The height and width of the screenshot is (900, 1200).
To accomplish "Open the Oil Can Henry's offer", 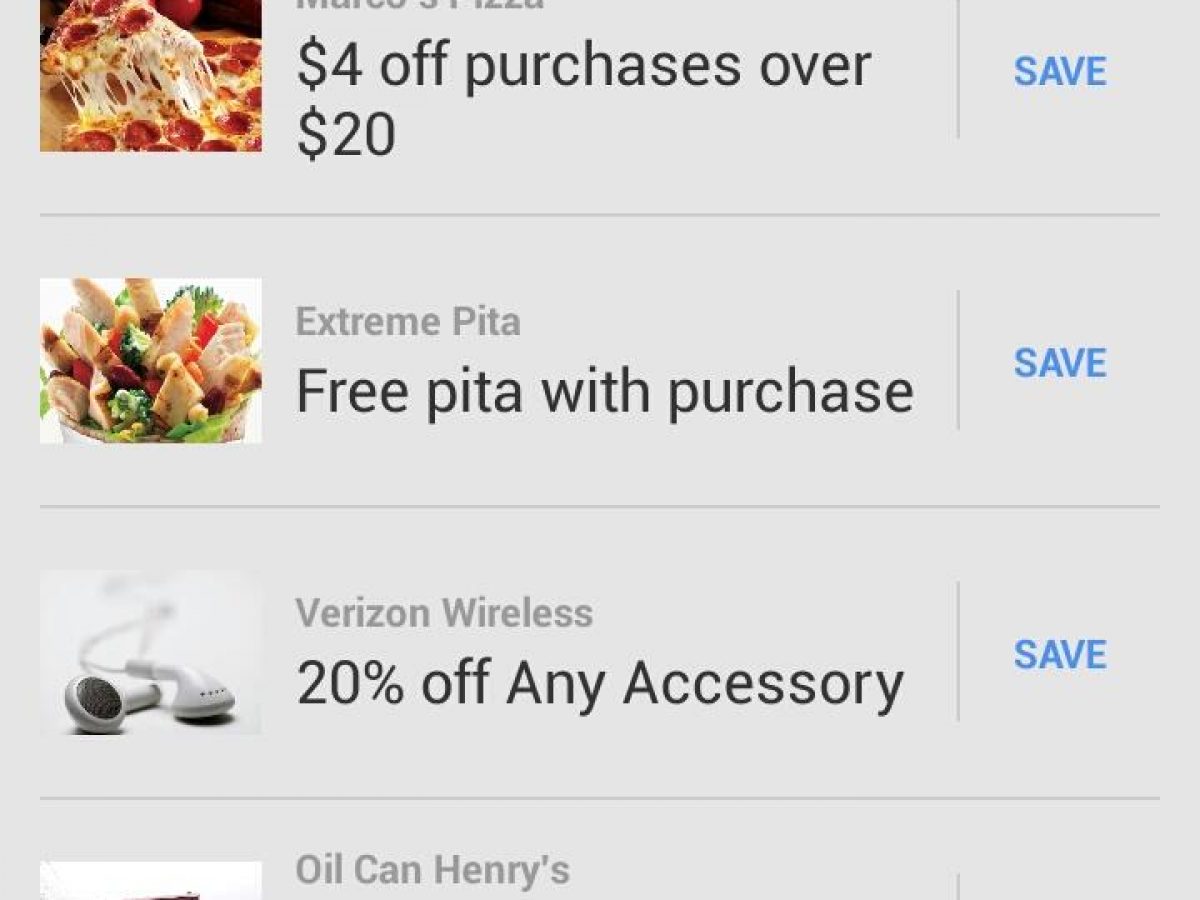I will [x=432, y=871].
